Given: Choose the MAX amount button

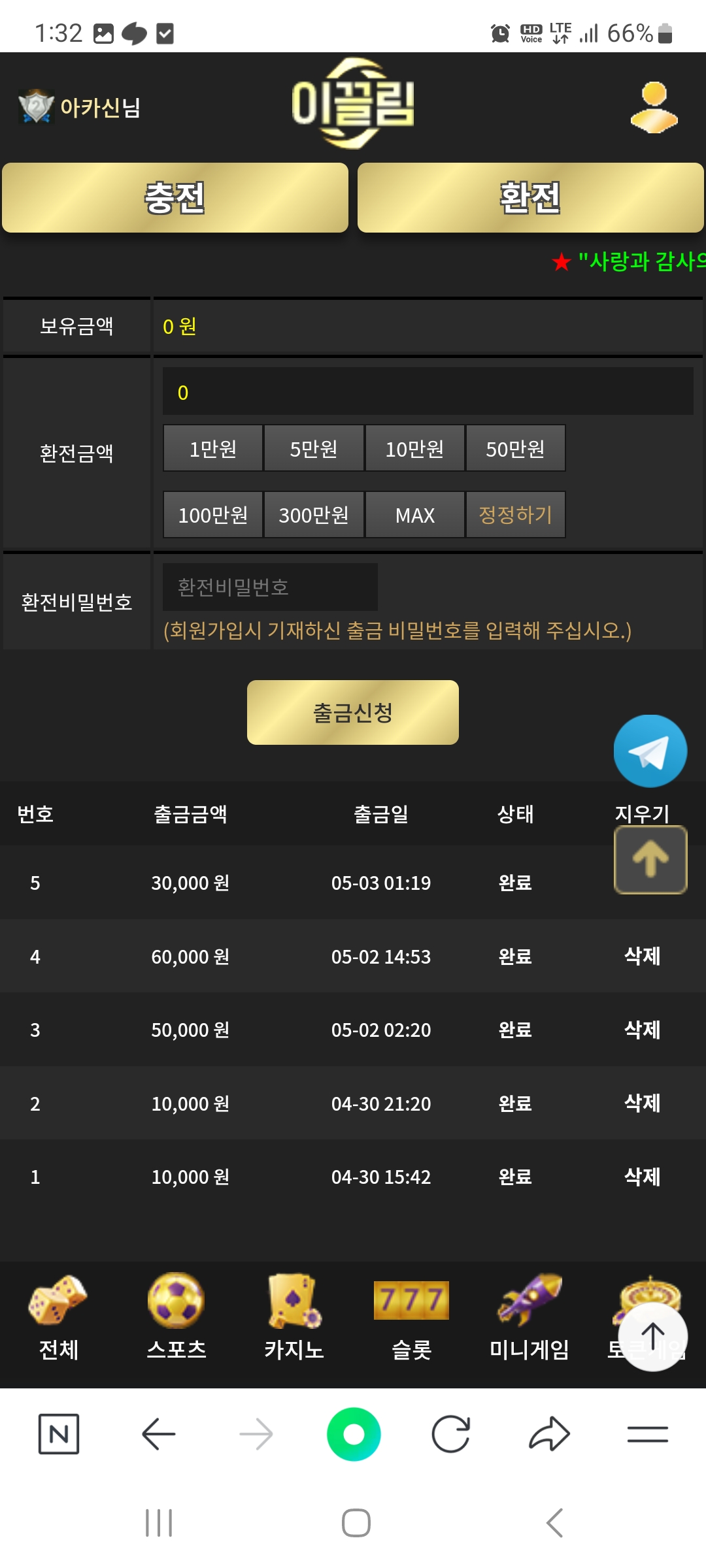Looking at the screenshot, I should pos(414,515).
